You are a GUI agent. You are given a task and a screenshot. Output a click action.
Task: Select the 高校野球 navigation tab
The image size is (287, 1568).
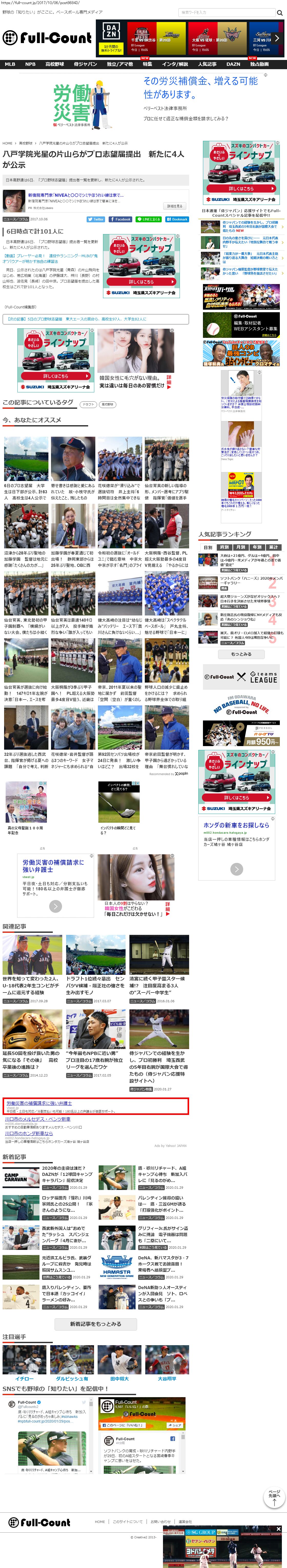(54, 64)
